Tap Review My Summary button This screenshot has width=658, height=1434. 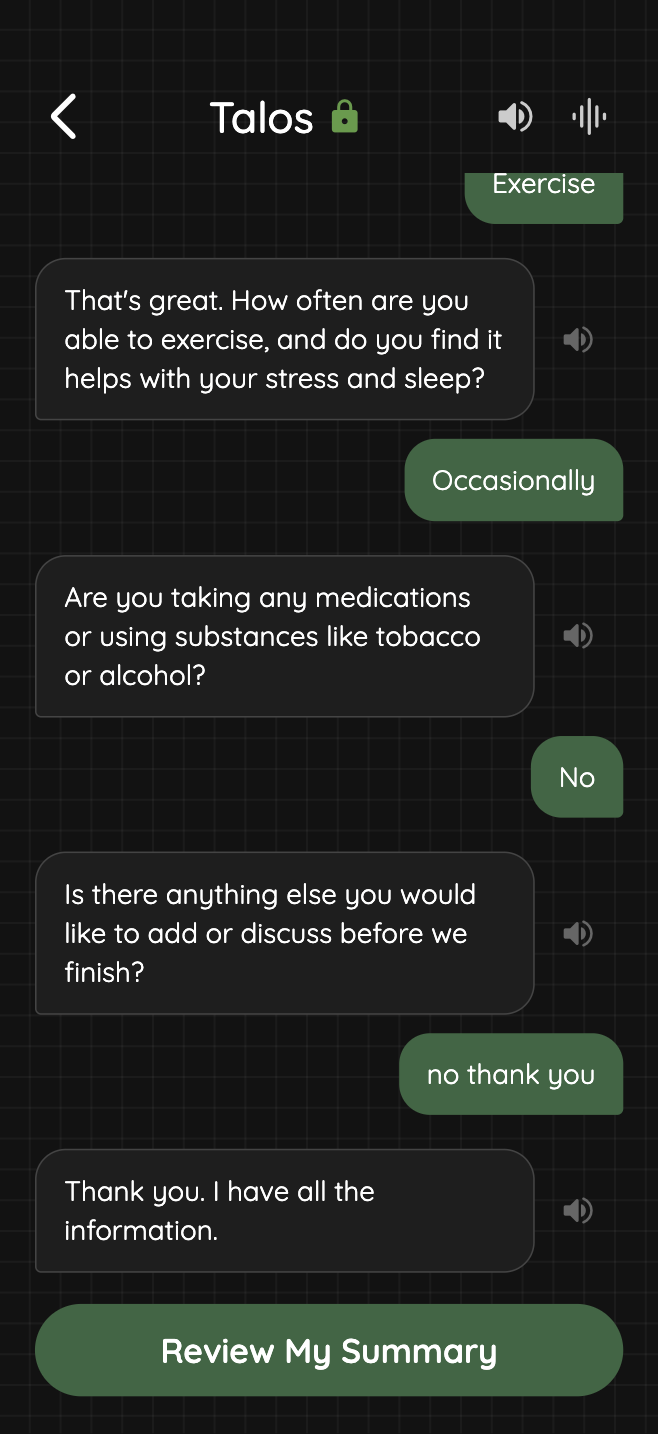tap(329, 1351)
